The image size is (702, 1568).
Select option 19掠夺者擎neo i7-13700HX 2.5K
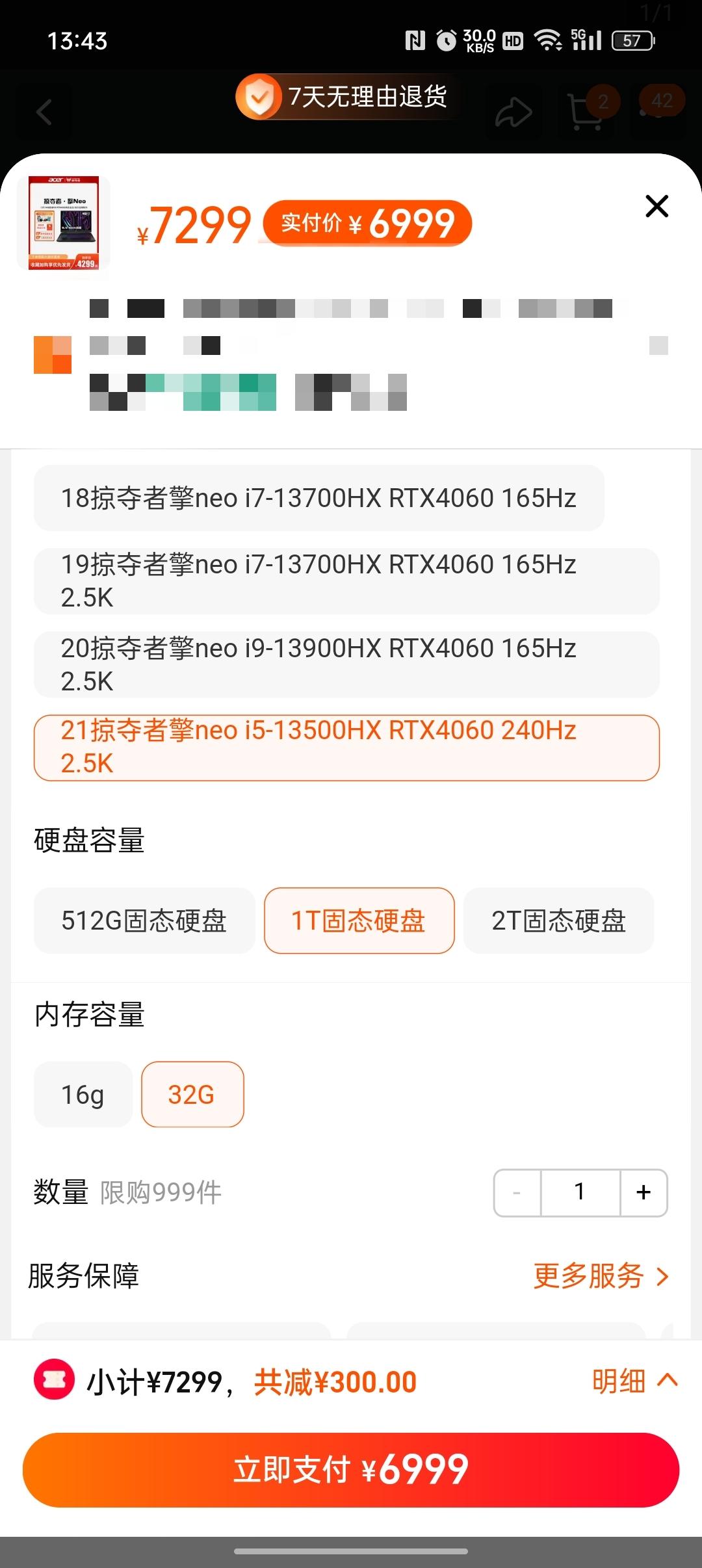tap(346, 581)
